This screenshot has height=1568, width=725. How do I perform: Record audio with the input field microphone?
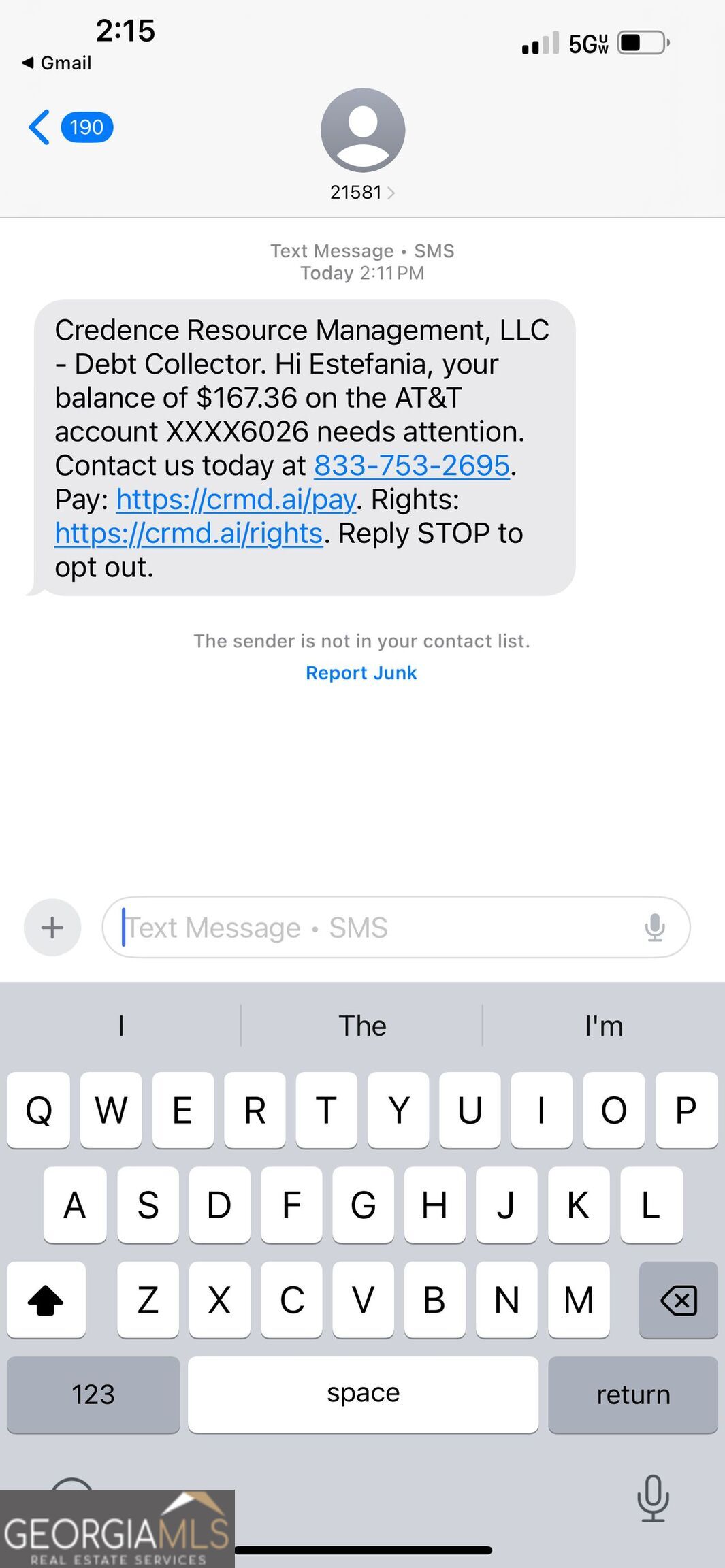coord(654,927)
